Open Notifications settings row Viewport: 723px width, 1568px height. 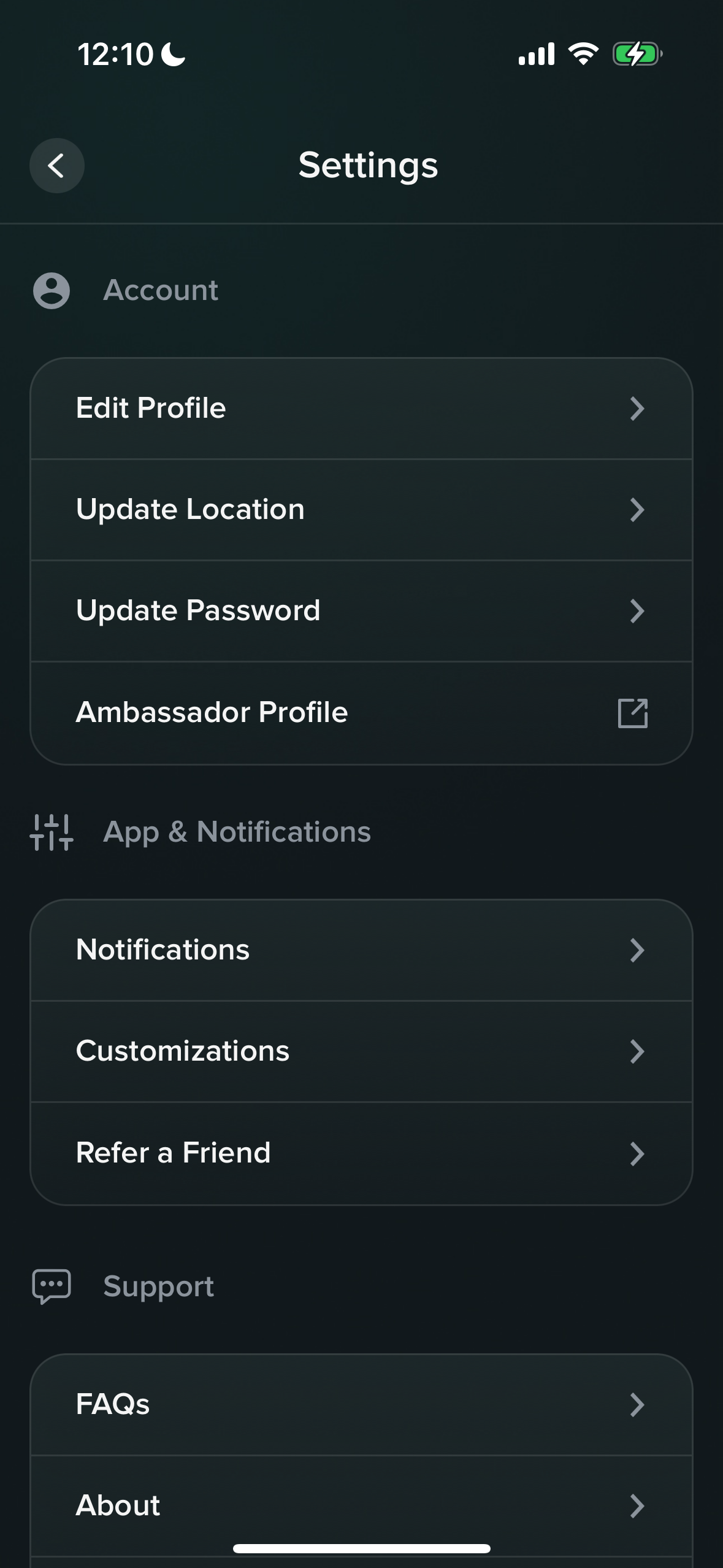point(361,950)
